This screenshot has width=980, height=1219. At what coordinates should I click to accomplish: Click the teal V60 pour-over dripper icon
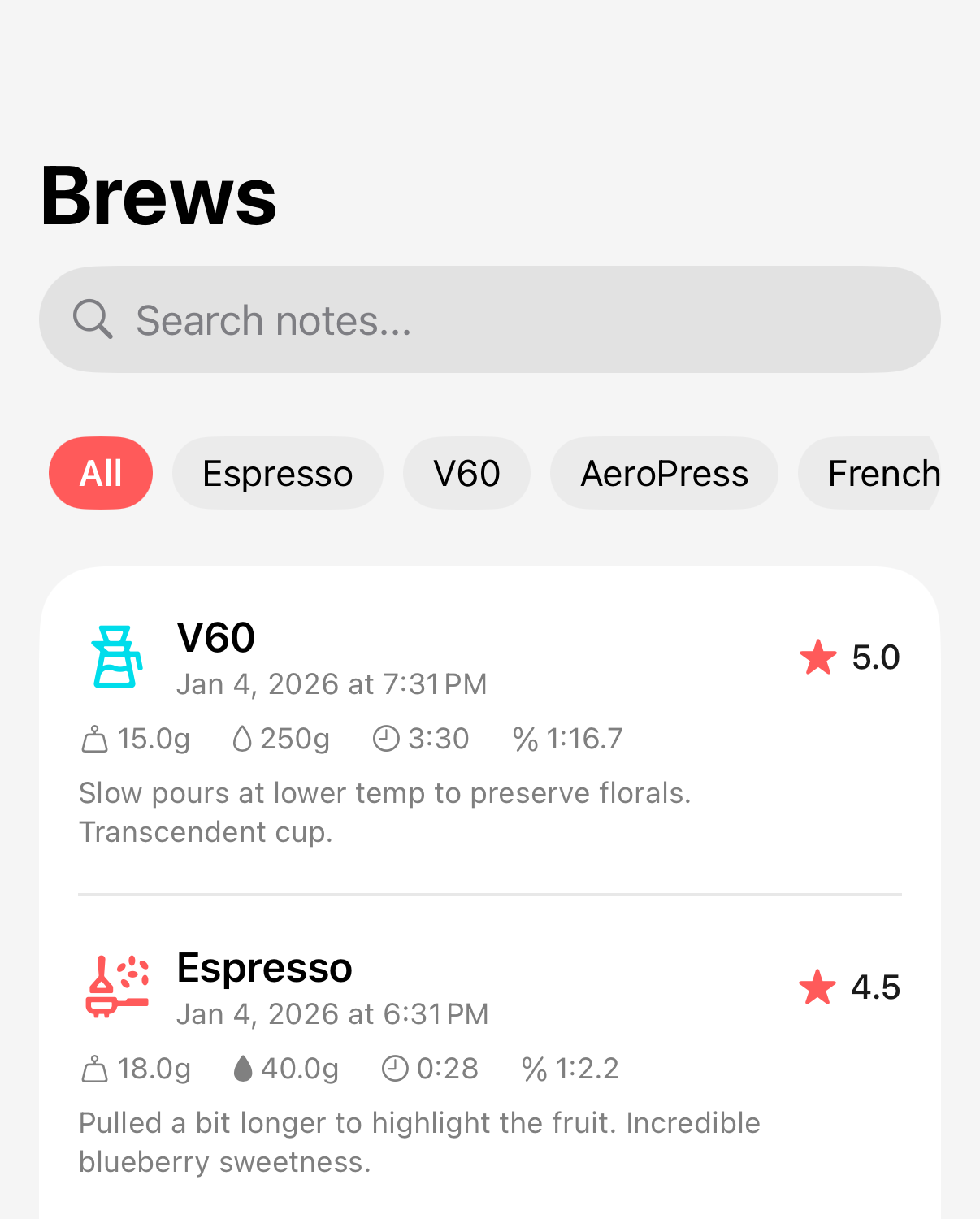(x=115, y=655)
